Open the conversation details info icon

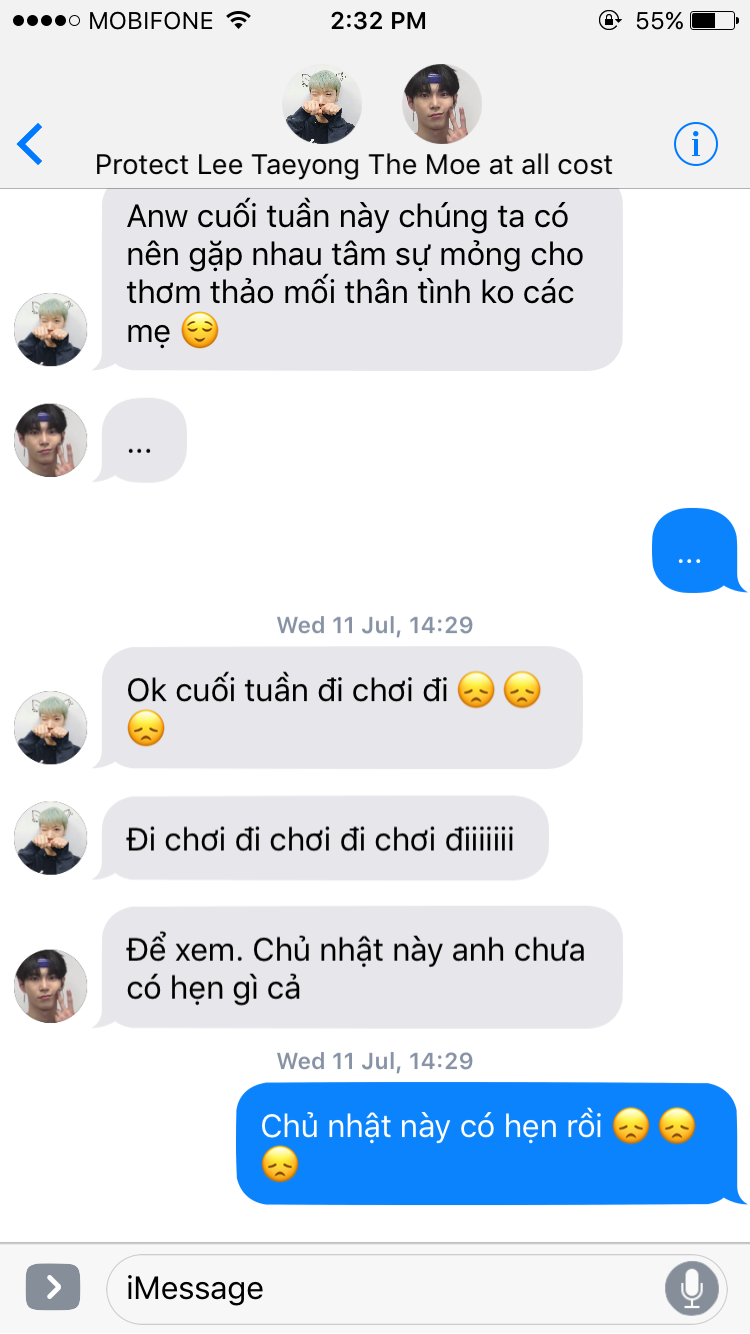[x=695, y=145]
